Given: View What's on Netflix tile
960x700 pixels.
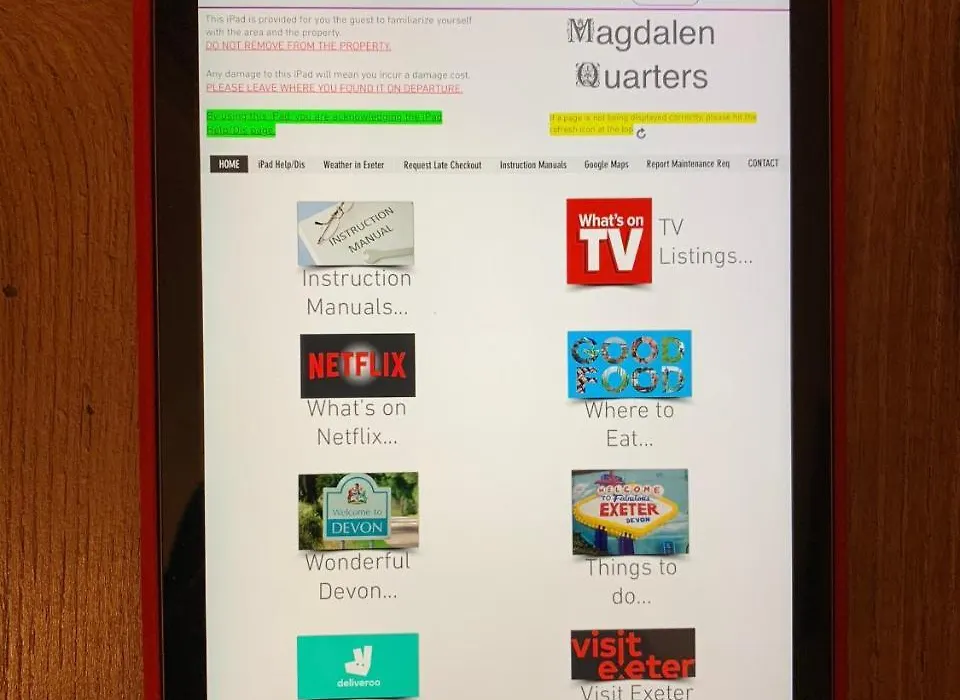Looking at the screenshot, I should coord(357,365).
